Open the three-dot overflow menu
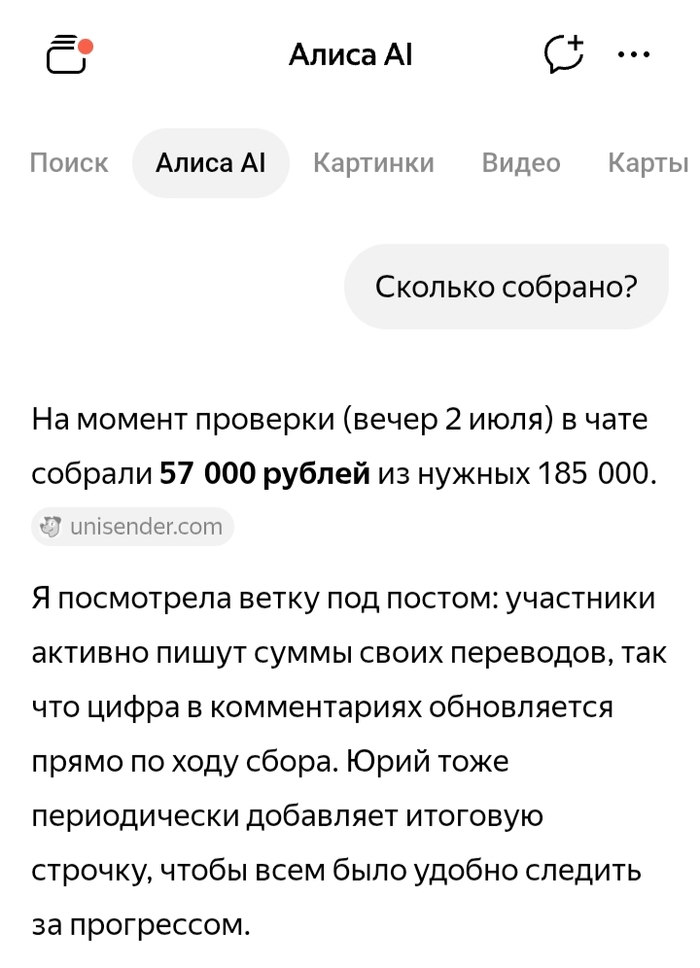This screenshot has width=700, height=968. (x=633, y=54)
